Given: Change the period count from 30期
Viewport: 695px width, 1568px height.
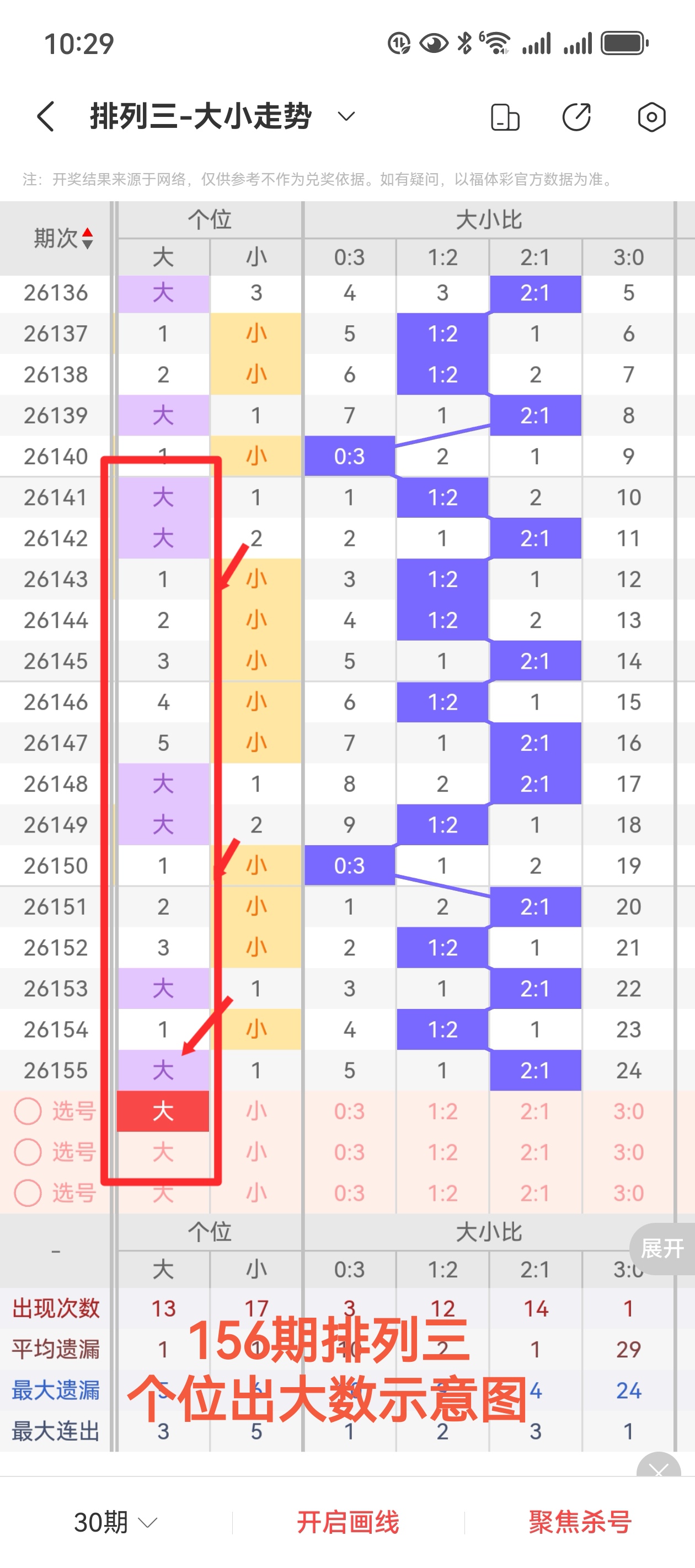Looking at the screenshot, I should click(116, 1522).
